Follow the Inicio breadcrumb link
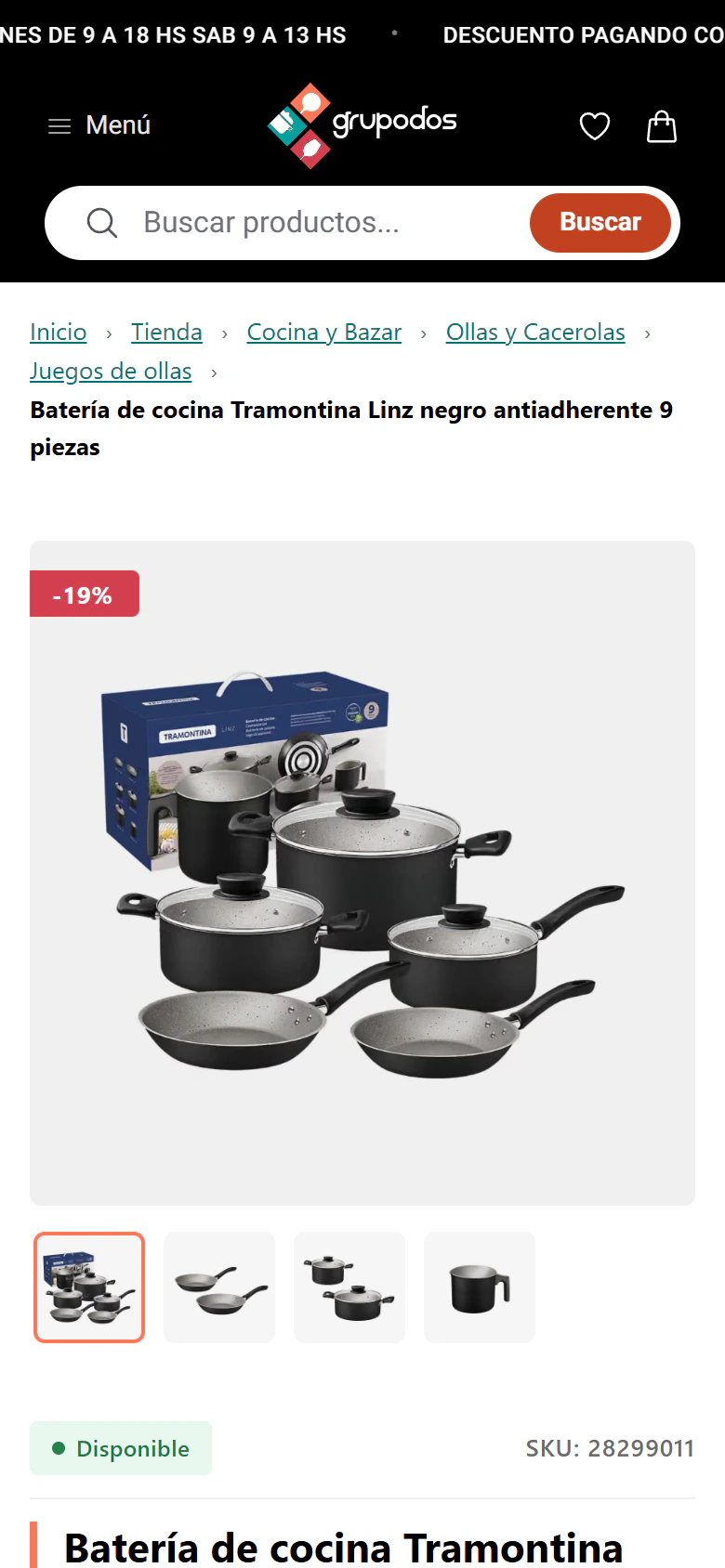 (59, 332)
